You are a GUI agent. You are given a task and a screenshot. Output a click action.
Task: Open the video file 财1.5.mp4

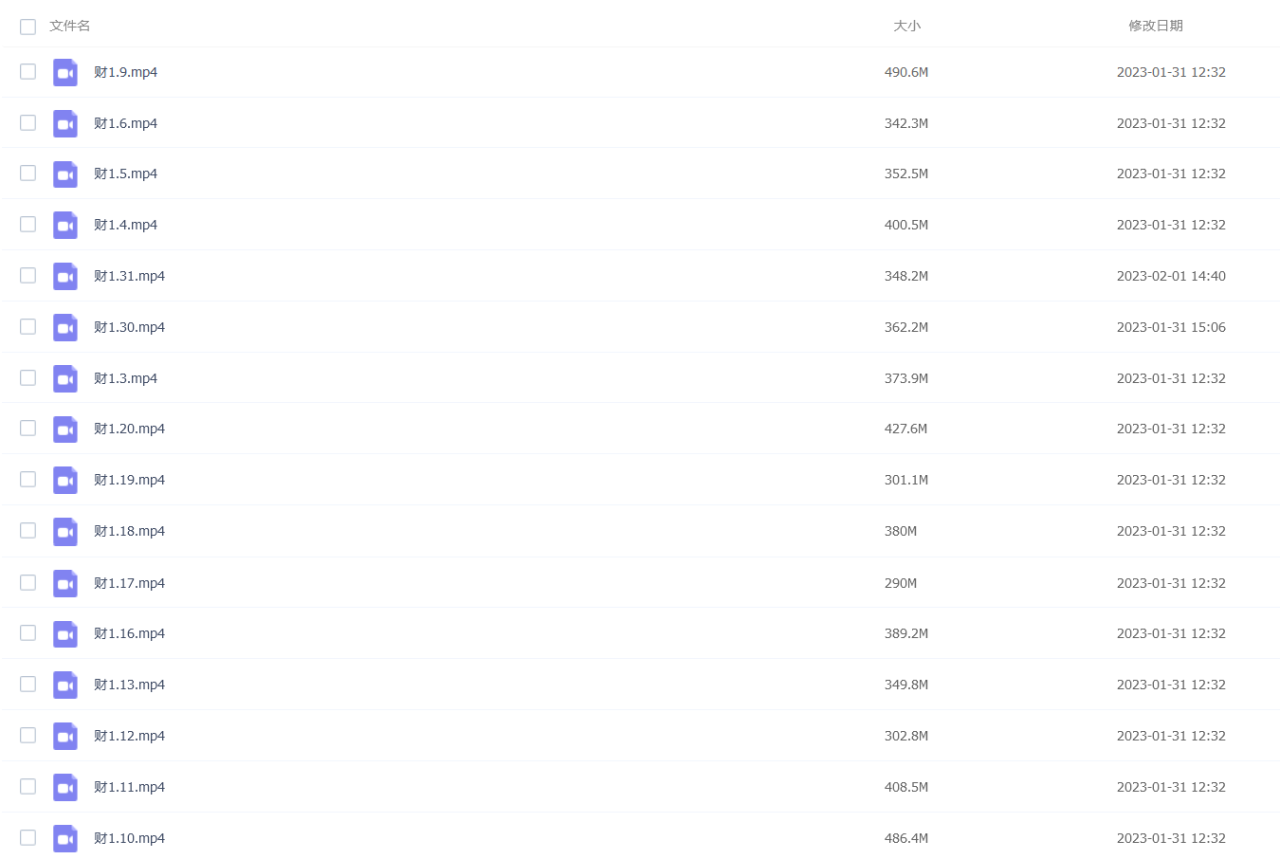pyautogui.click(x=125, y=174)
